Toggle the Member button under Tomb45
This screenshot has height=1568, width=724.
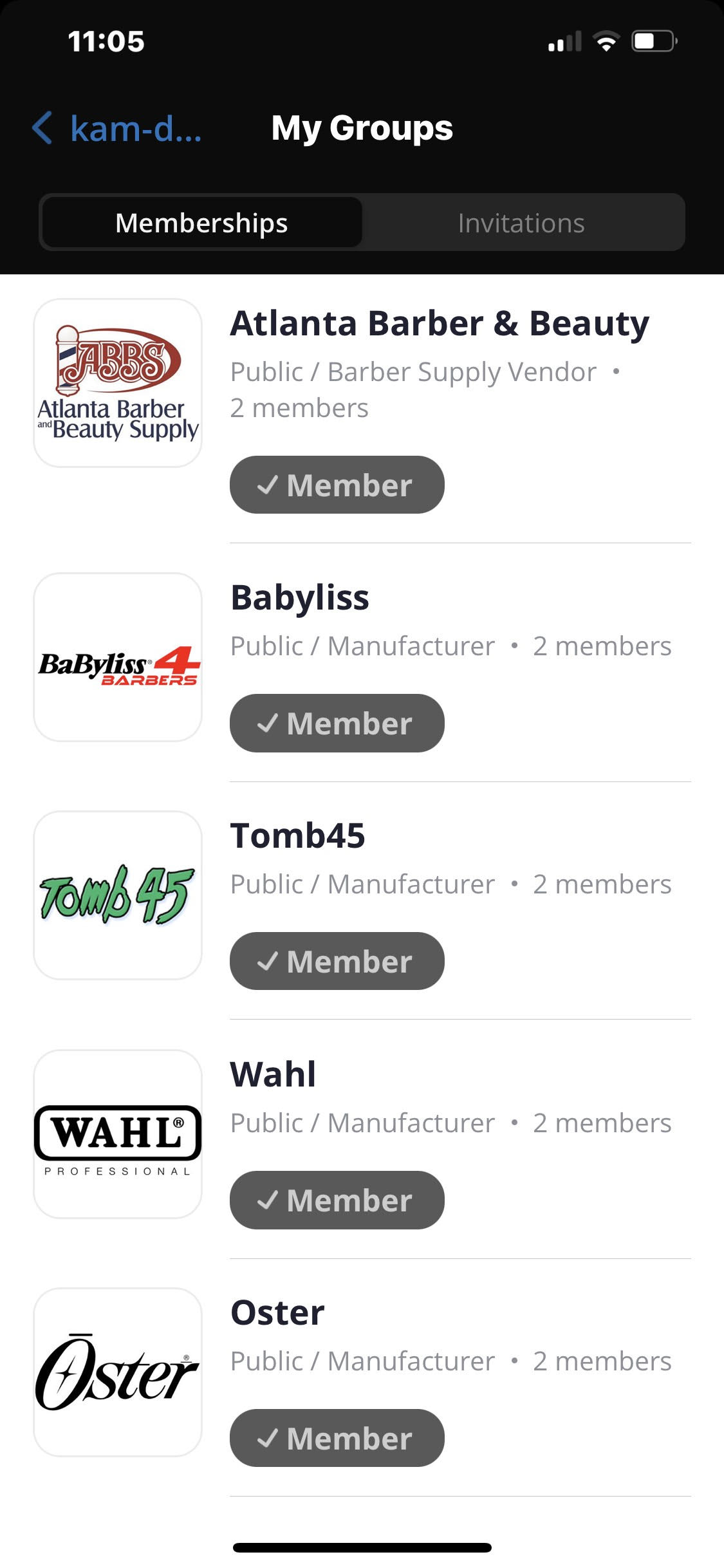point(337,961)
